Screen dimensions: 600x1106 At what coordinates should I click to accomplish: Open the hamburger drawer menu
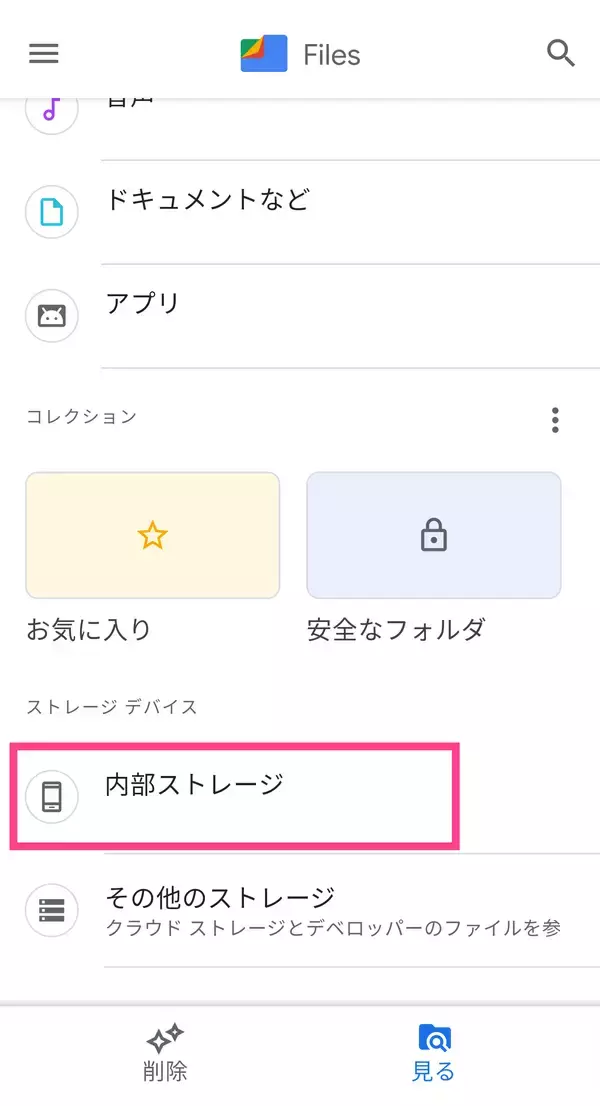[43, 53]
